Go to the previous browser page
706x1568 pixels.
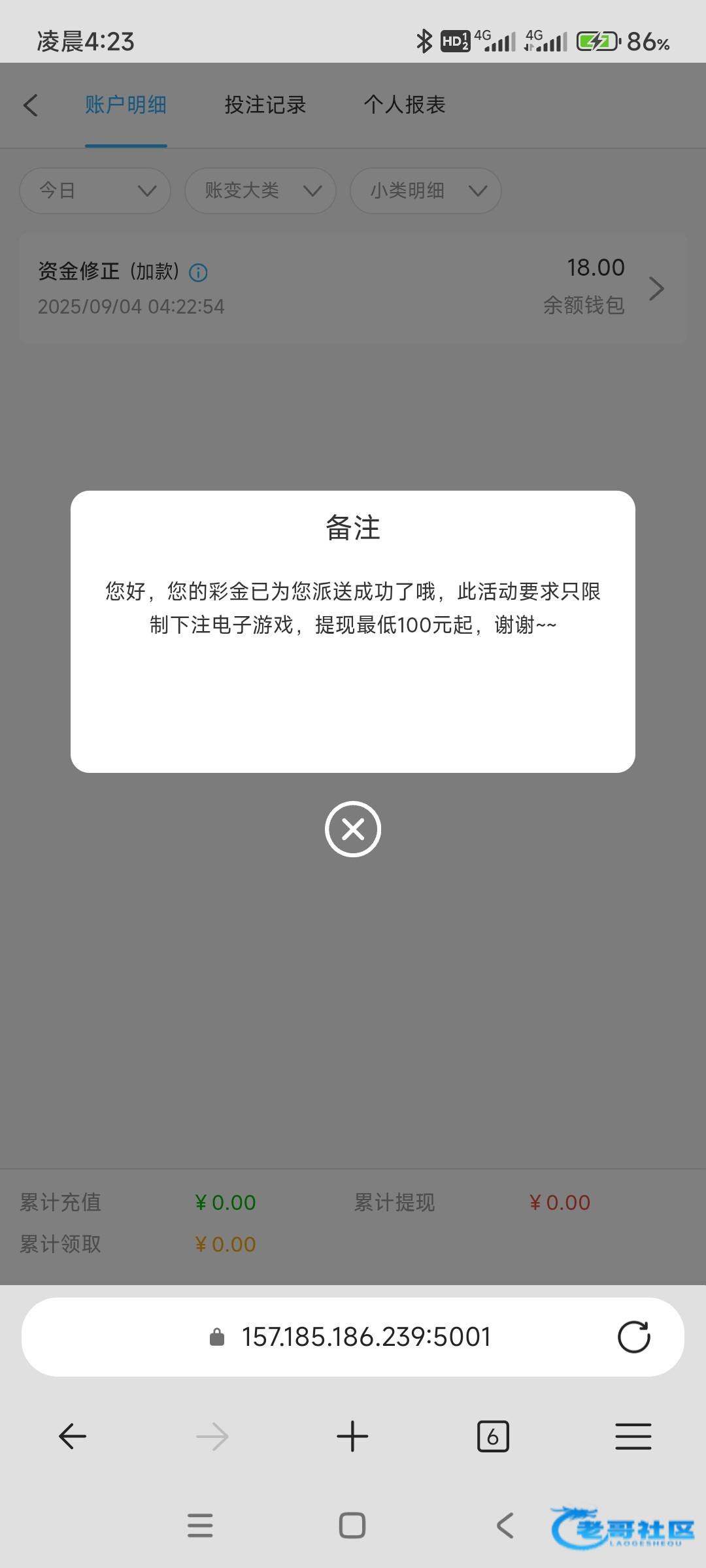(x=73, y=1437)
